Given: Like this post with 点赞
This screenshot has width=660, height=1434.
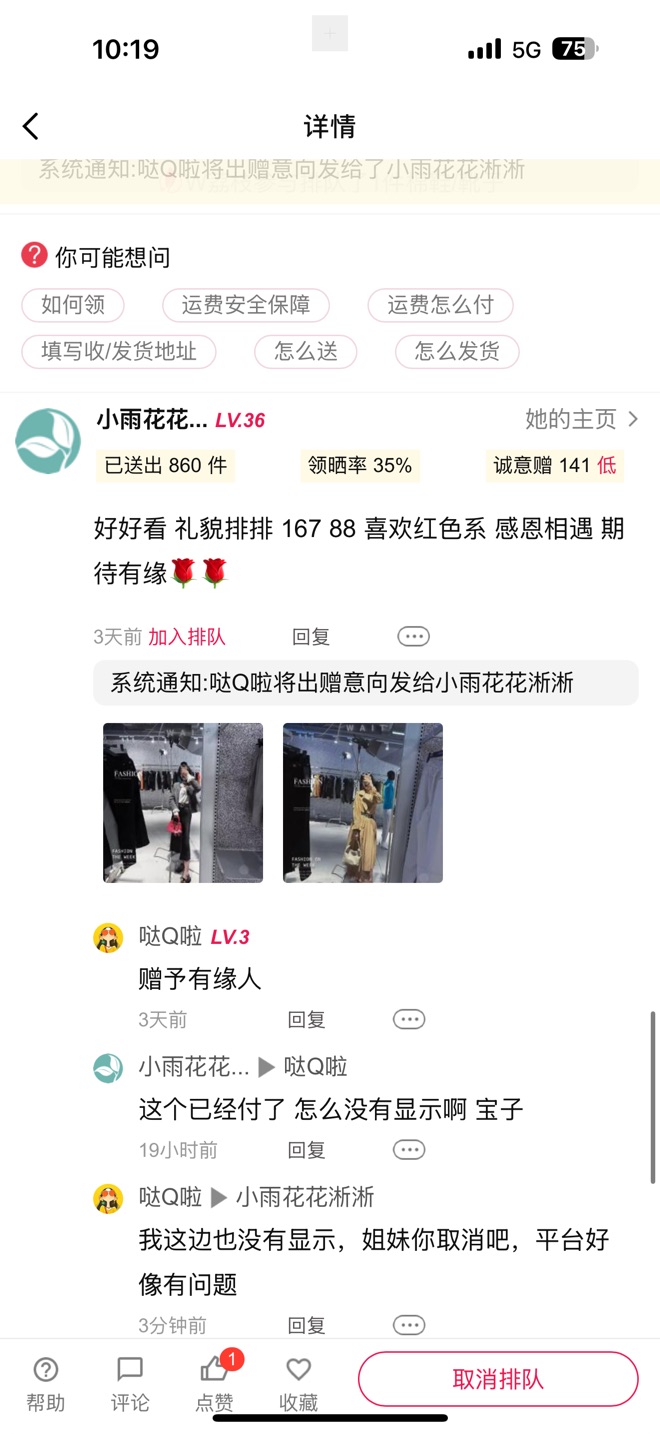Looking at the screenshot, I should (x=215, y=1383).
